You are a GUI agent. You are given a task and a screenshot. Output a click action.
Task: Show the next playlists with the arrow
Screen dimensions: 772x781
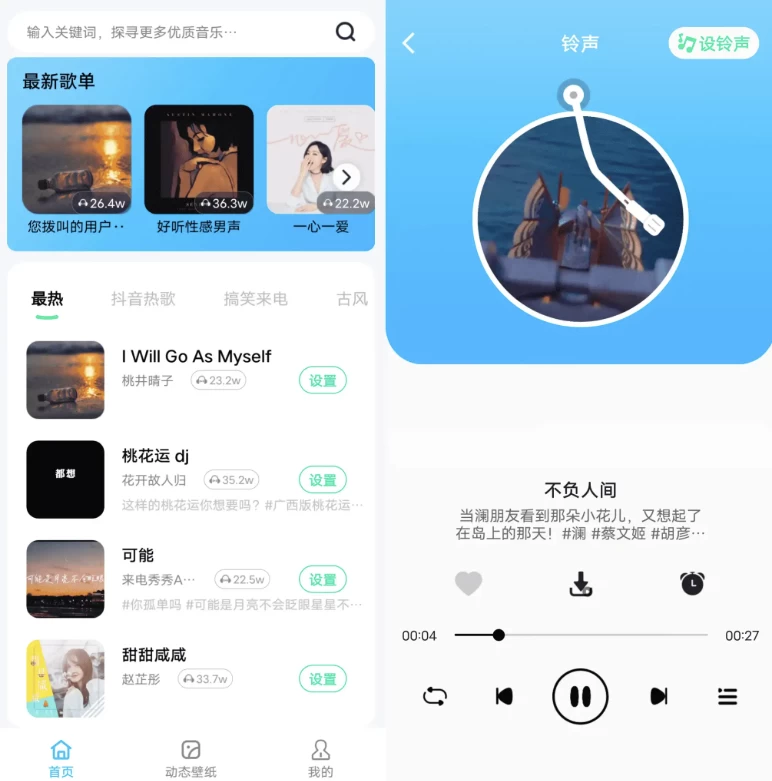pyautogui.click(x=345, y=177)
